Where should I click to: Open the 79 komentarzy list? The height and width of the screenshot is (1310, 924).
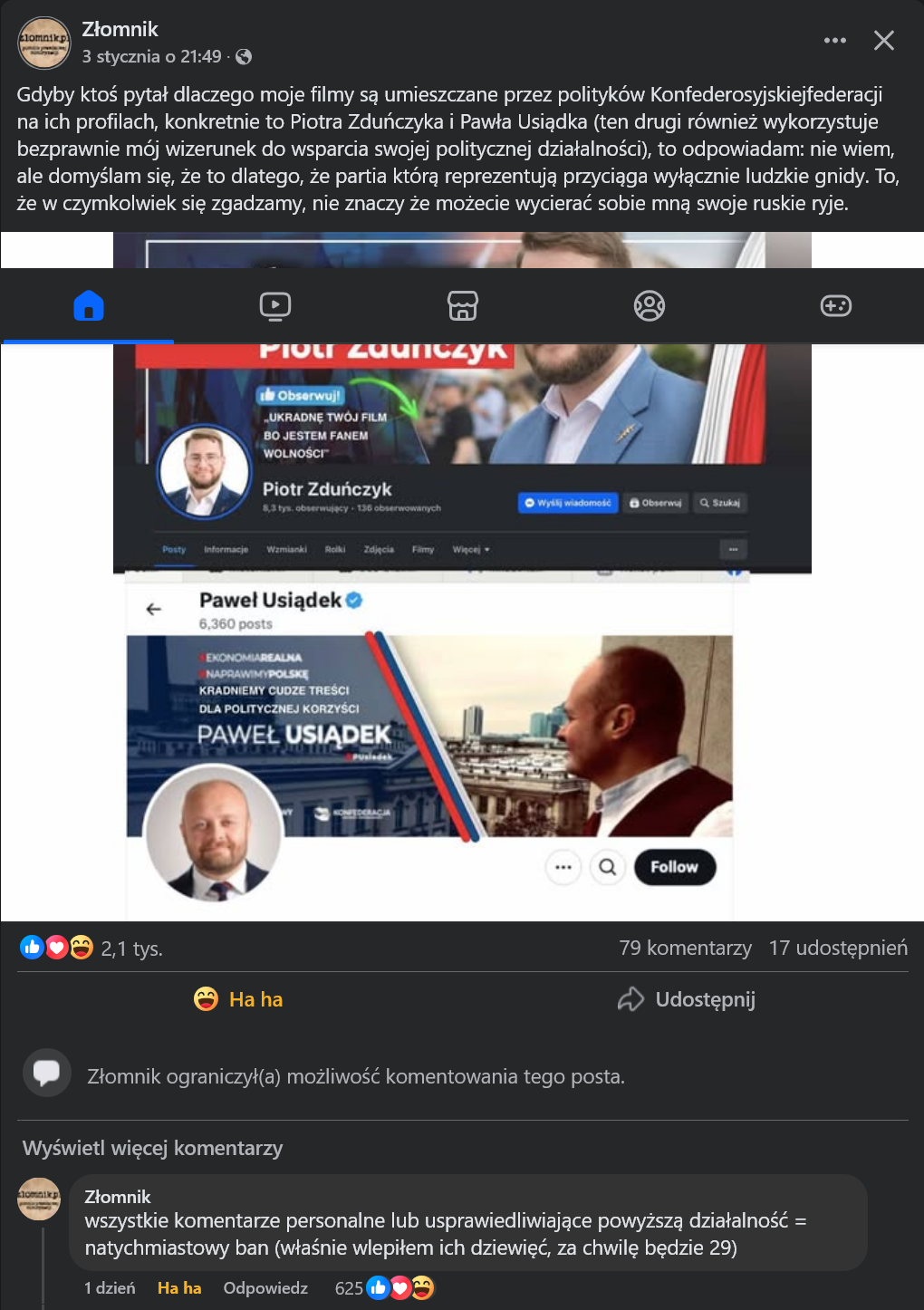(685, 949)
